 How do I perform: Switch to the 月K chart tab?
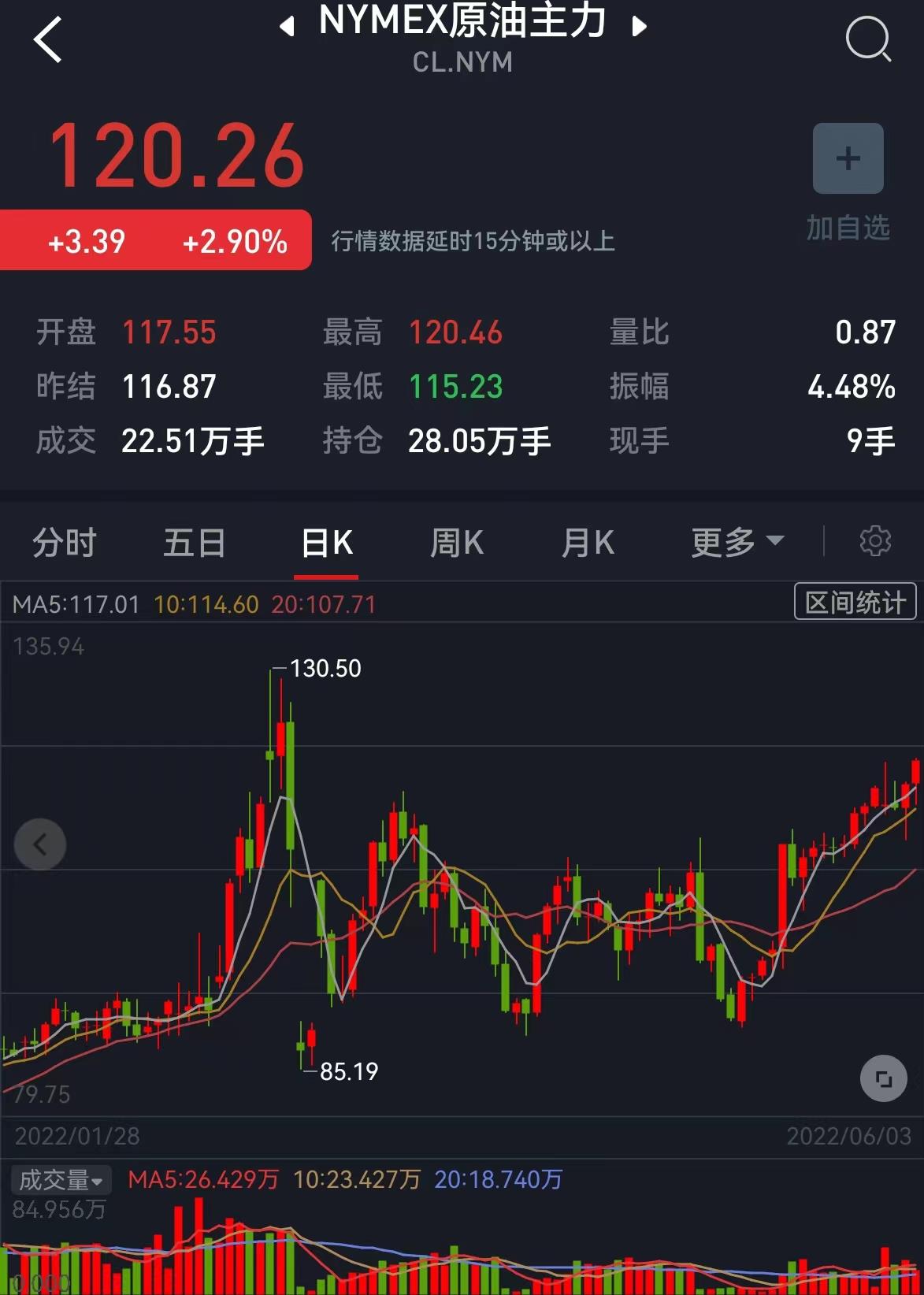point(588,543)
